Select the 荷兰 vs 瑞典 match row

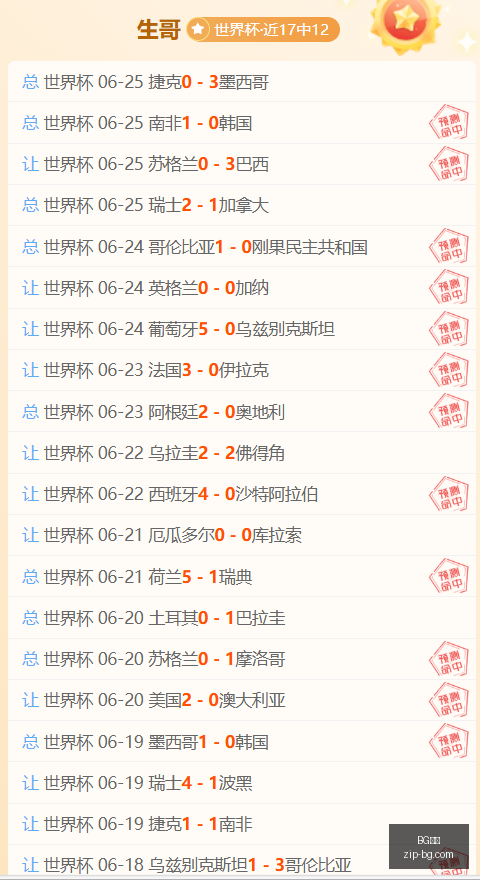click(x=242, y=576)
